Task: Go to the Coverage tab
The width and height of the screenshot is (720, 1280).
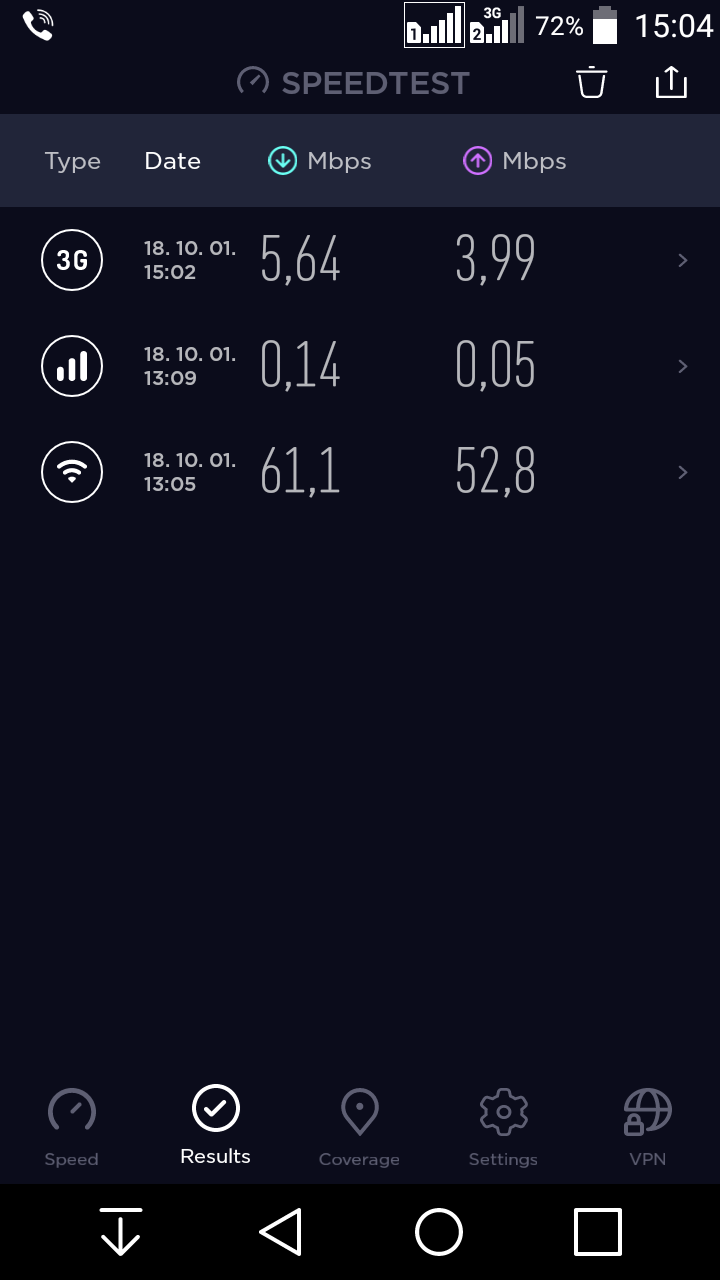Action: tap(359, 1127)
